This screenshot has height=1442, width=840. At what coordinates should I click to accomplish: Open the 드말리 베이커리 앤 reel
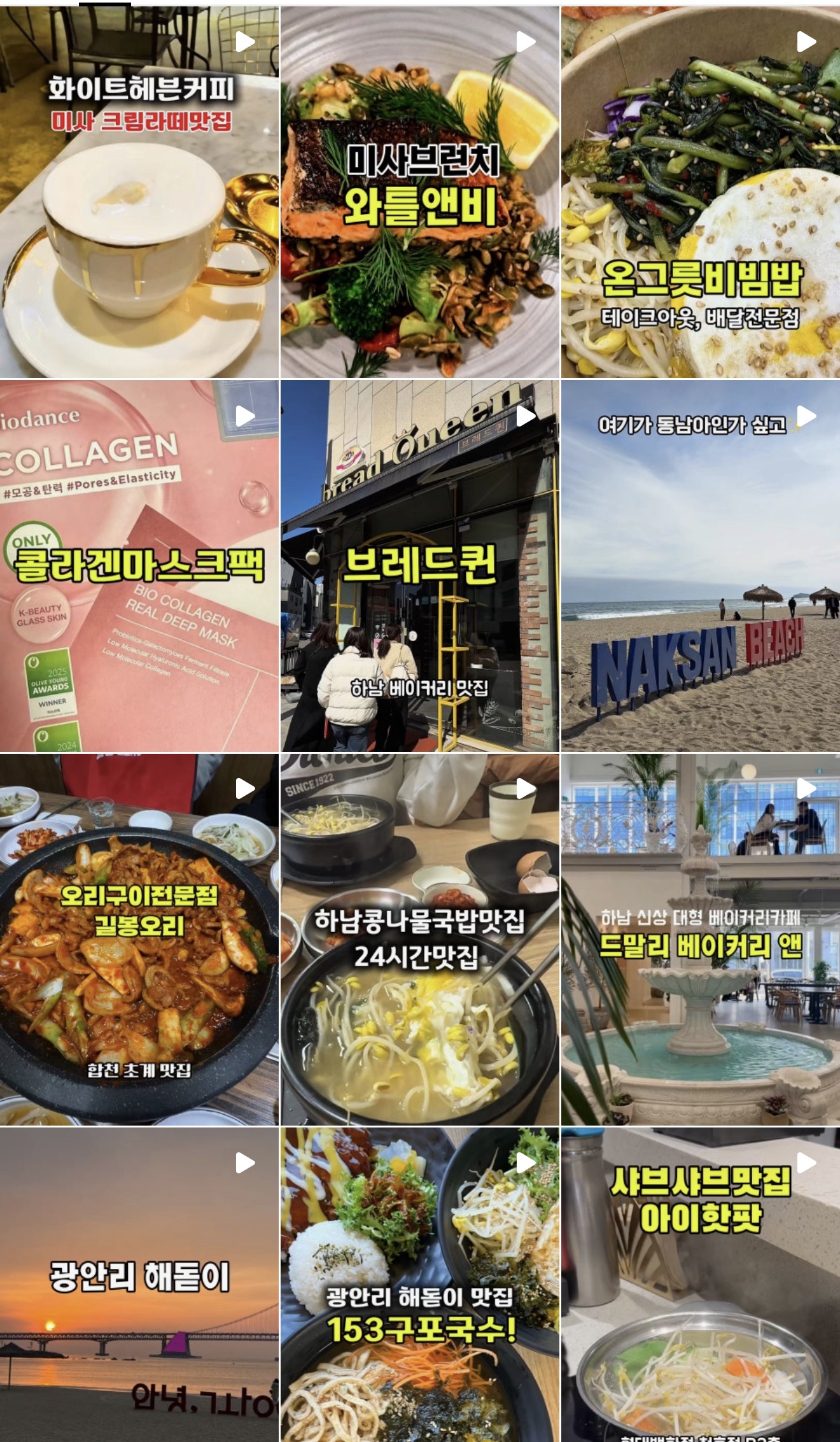(x=700, y=939)
